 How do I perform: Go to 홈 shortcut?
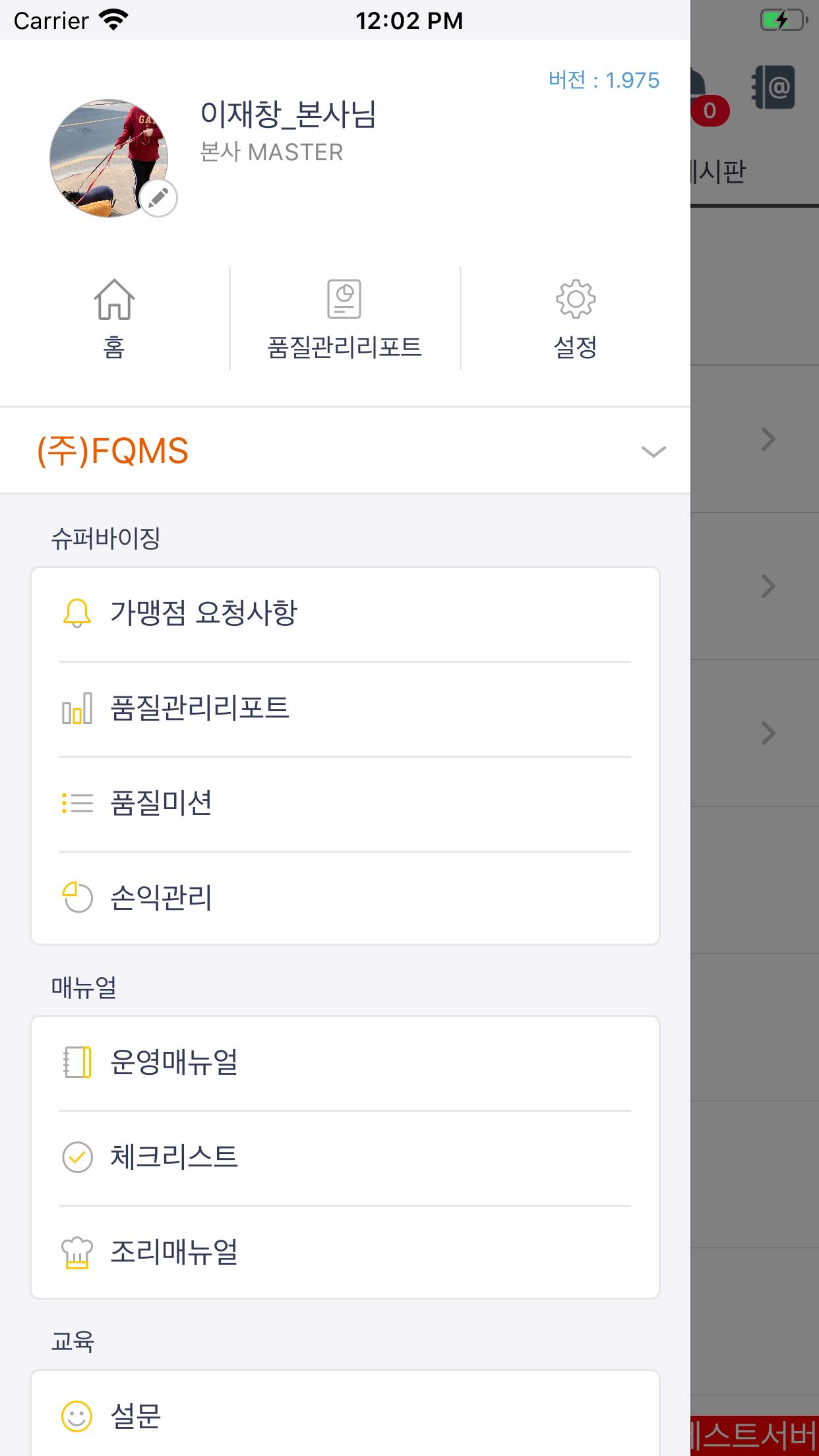tap(115, 318)
